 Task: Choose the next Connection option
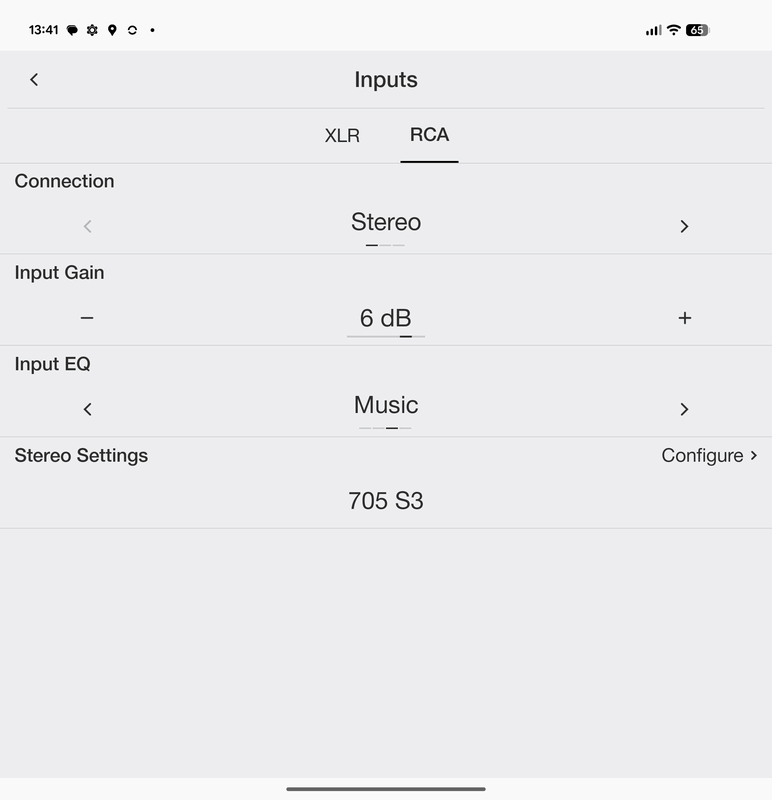[684, 226]
